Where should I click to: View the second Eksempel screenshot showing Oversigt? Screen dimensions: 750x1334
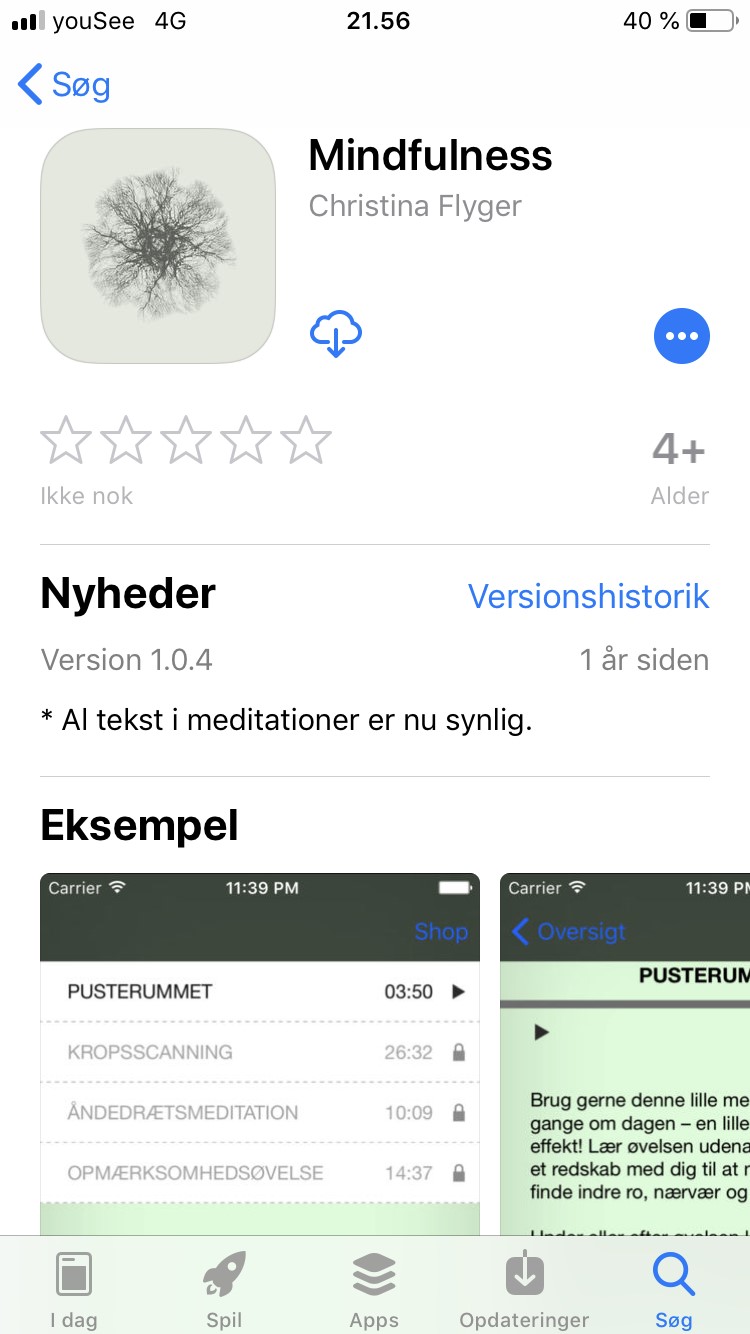(625, 1050)
